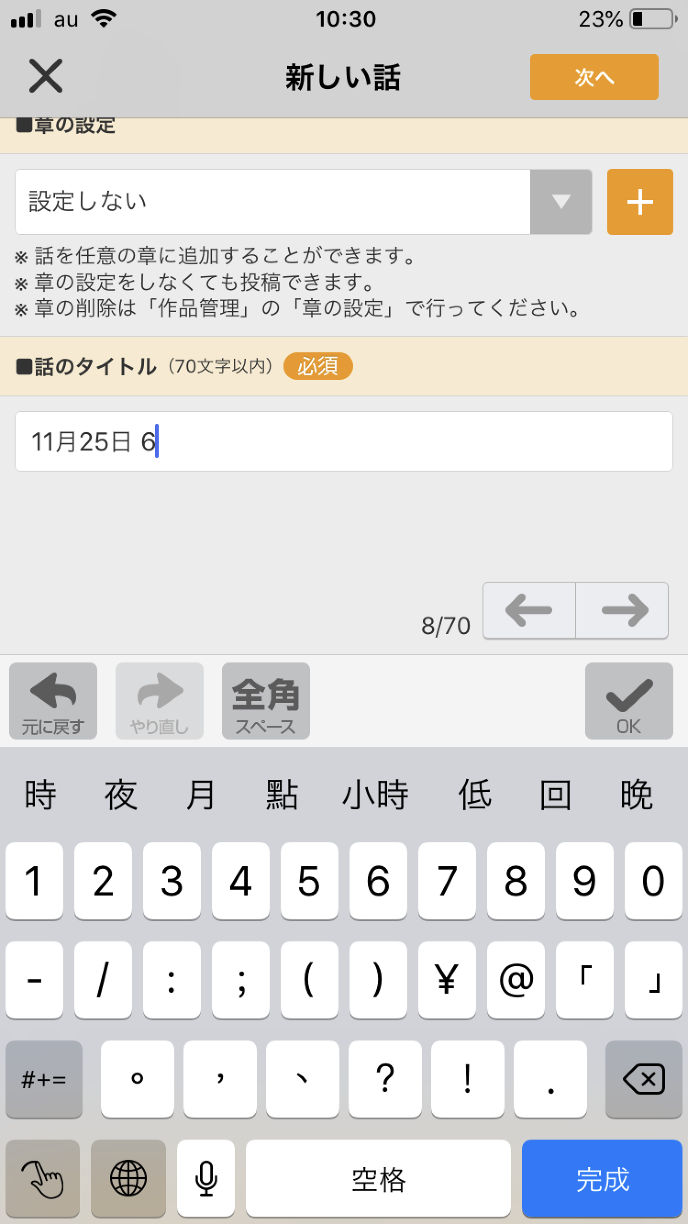This screenshot has width=688, height=1224.
Task: Undo with the 元に戻す button
Action: [53, 701]
